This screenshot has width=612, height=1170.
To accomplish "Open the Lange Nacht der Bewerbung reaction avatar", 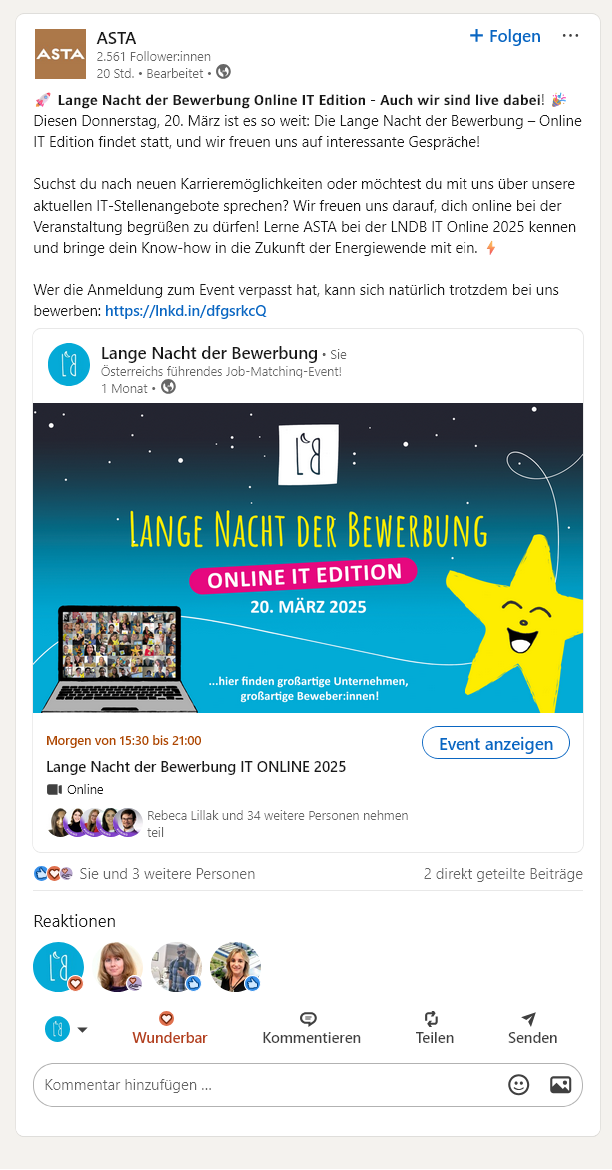I will (59, 966).
